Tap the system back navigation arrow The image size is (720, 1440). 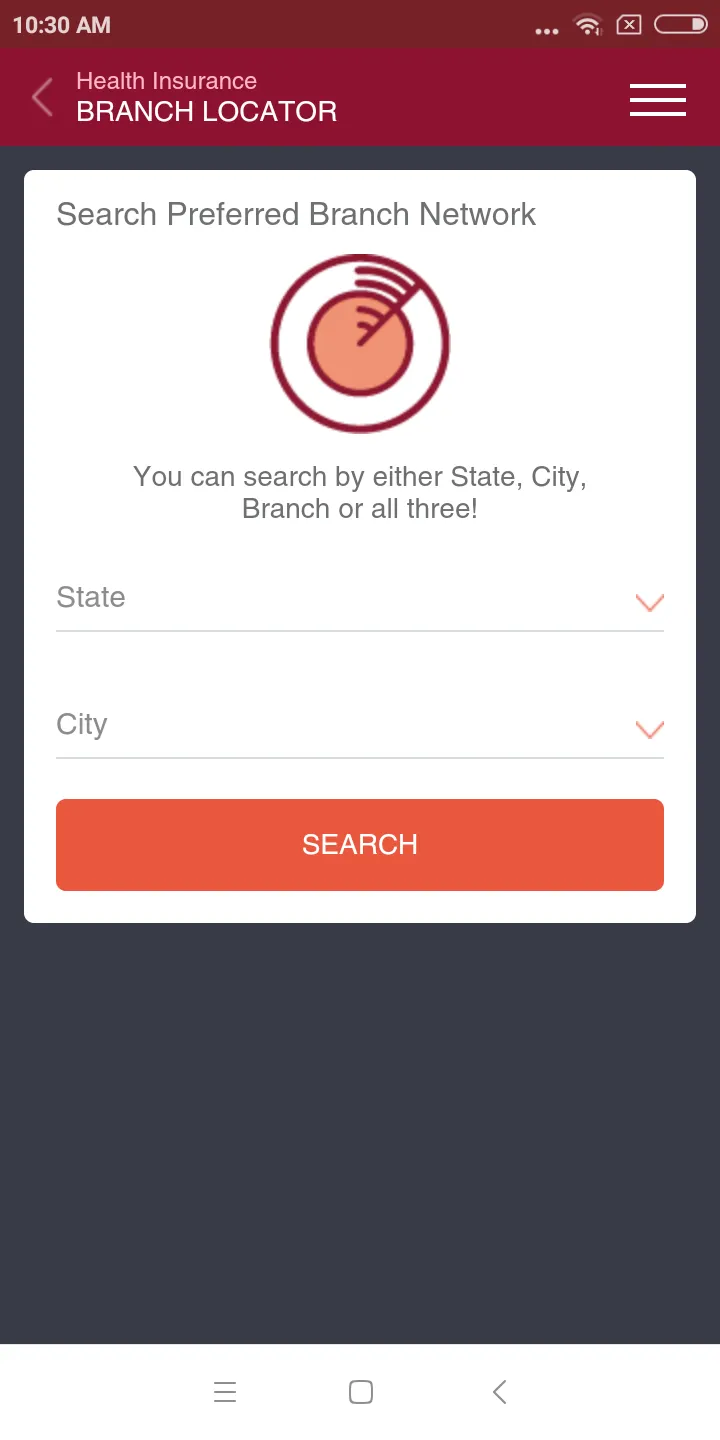(498, 1391)
